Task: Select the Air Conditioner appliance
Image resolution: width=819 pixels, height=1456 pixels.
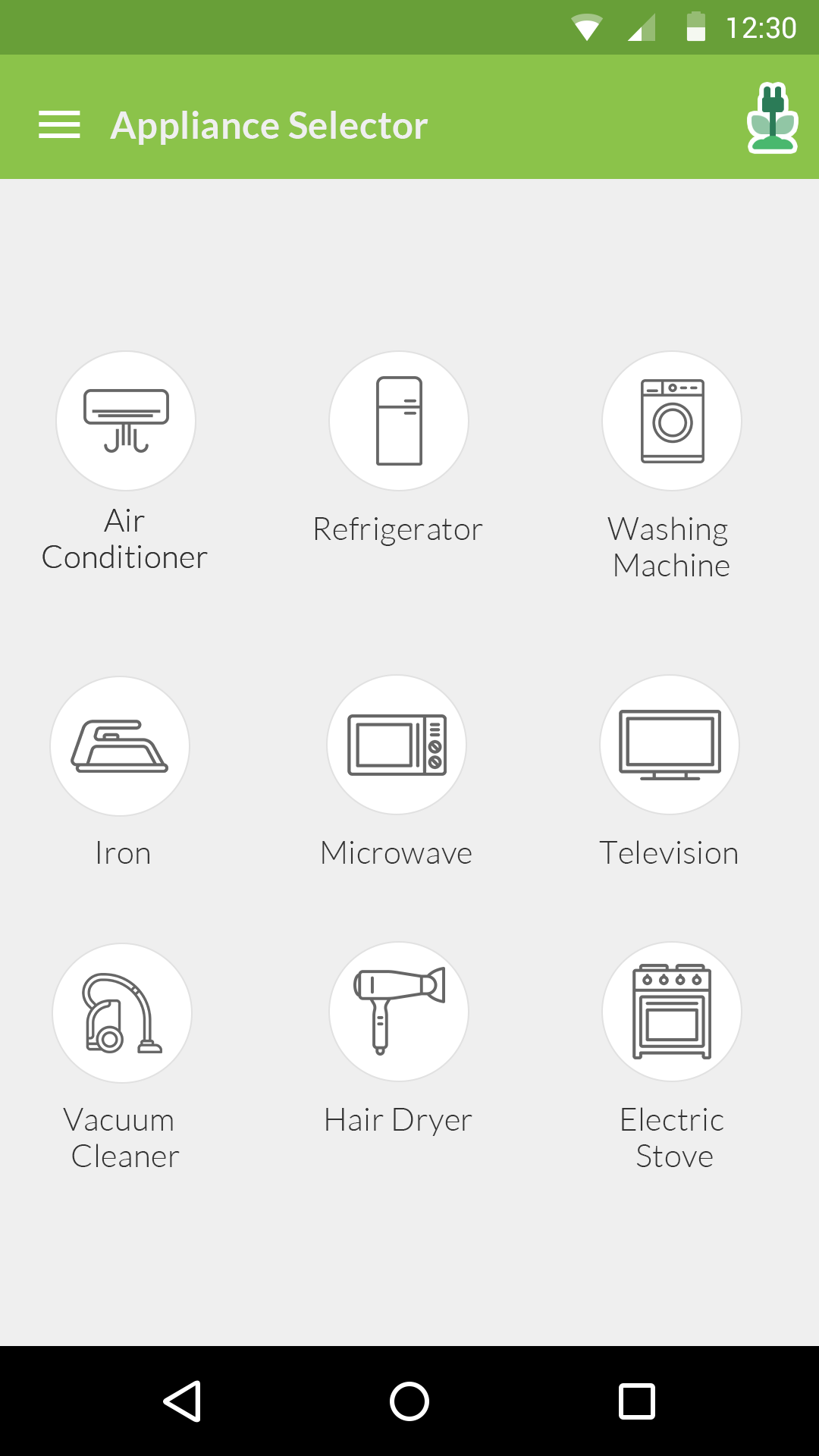Action: point(126,421)
